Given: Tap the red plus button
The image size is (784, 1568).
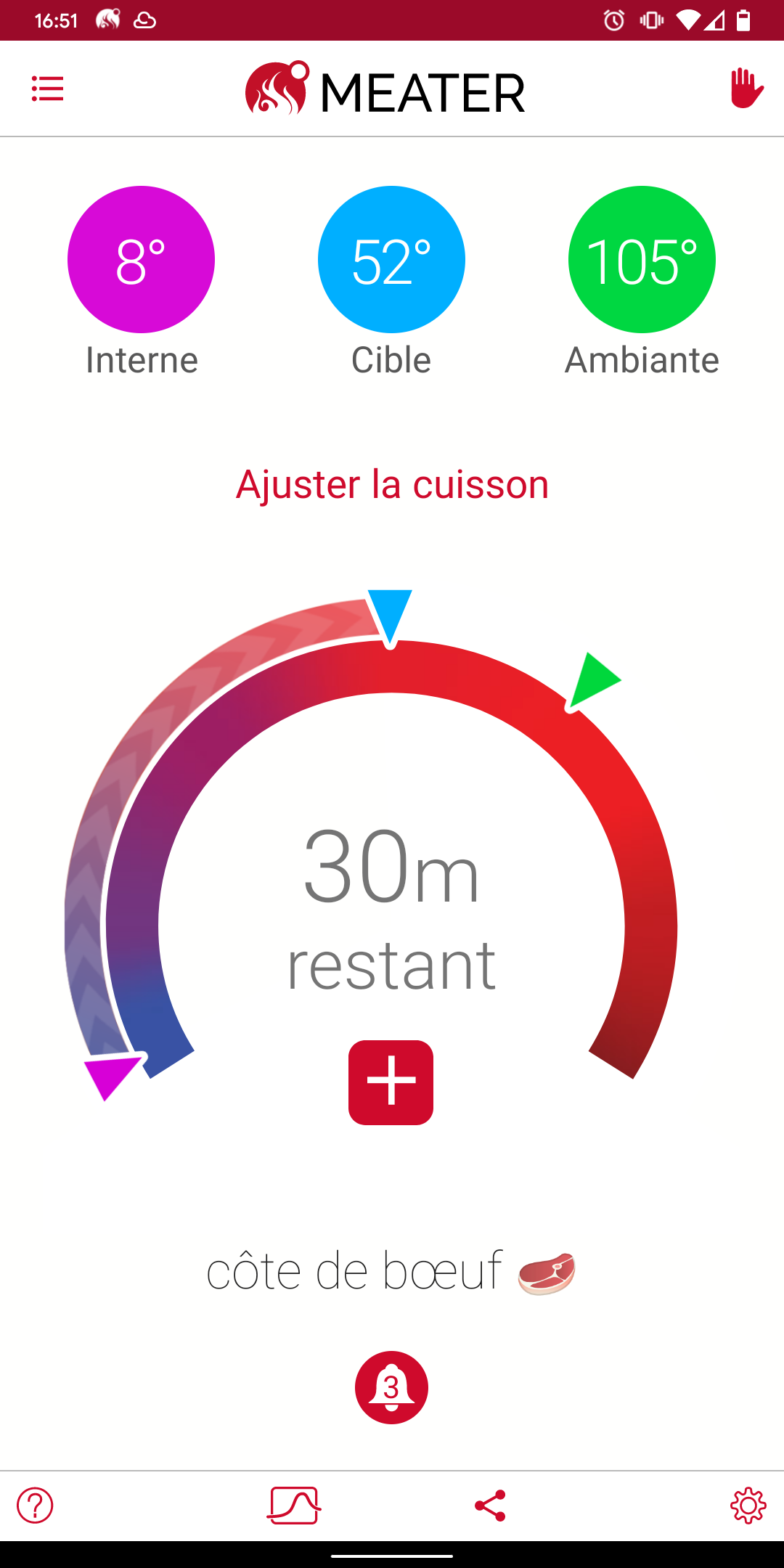Looking at the screenshot, I should pos(391,1082).
